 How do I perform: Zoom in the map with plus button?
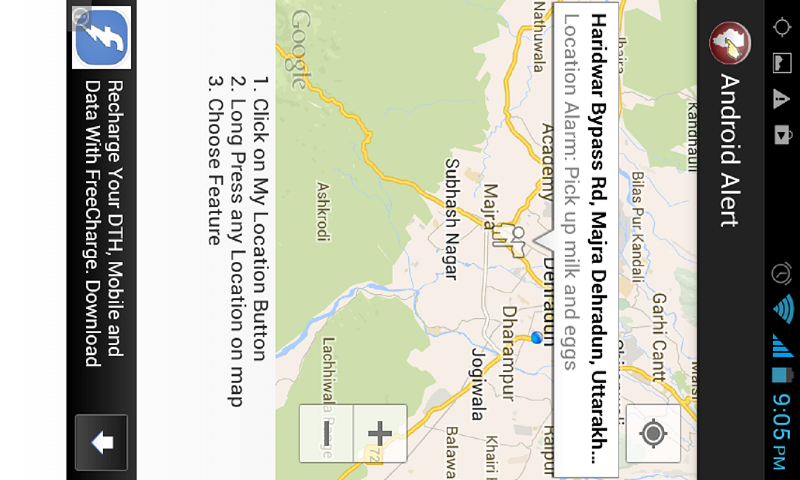tap(380, 433)
